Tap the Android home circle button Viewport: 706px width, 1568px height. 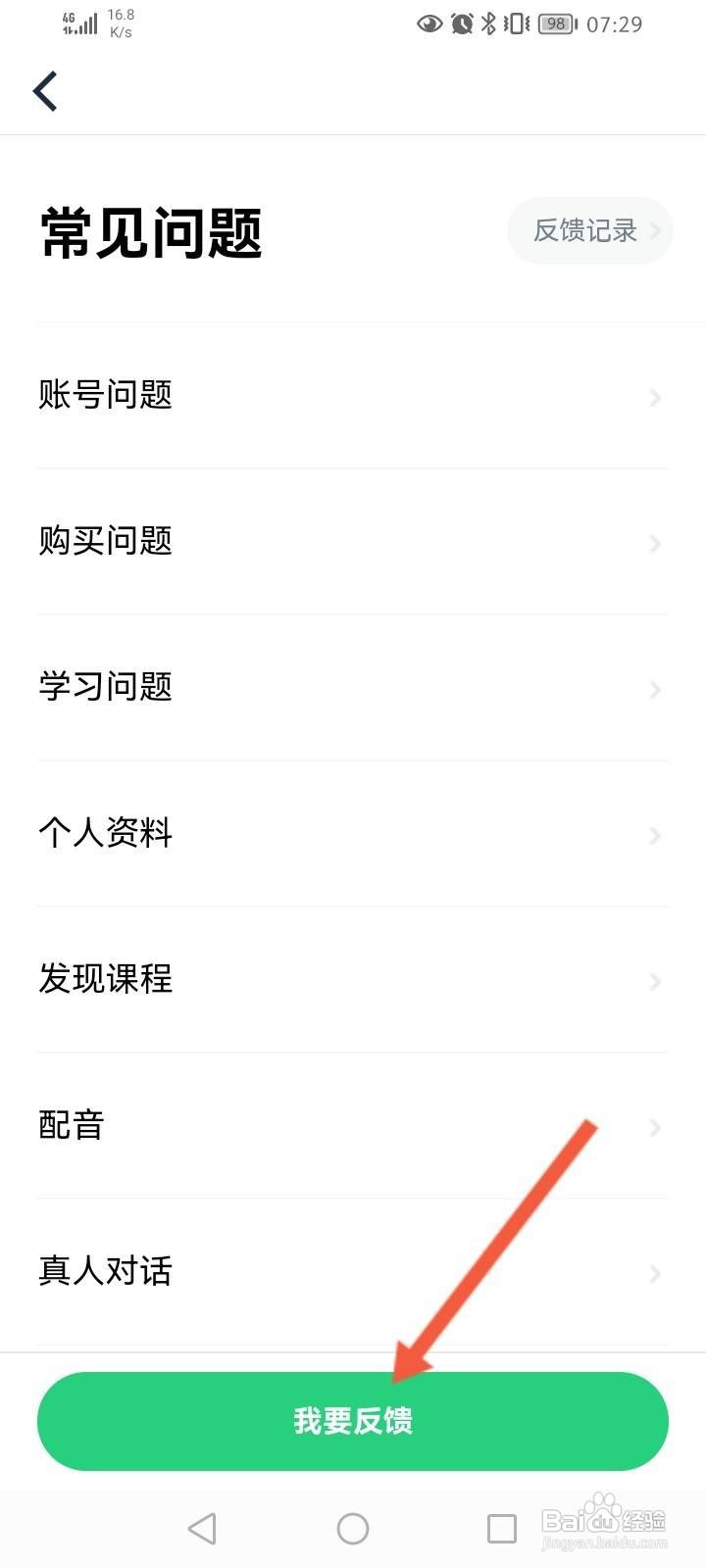click(x=353, y=1527)
